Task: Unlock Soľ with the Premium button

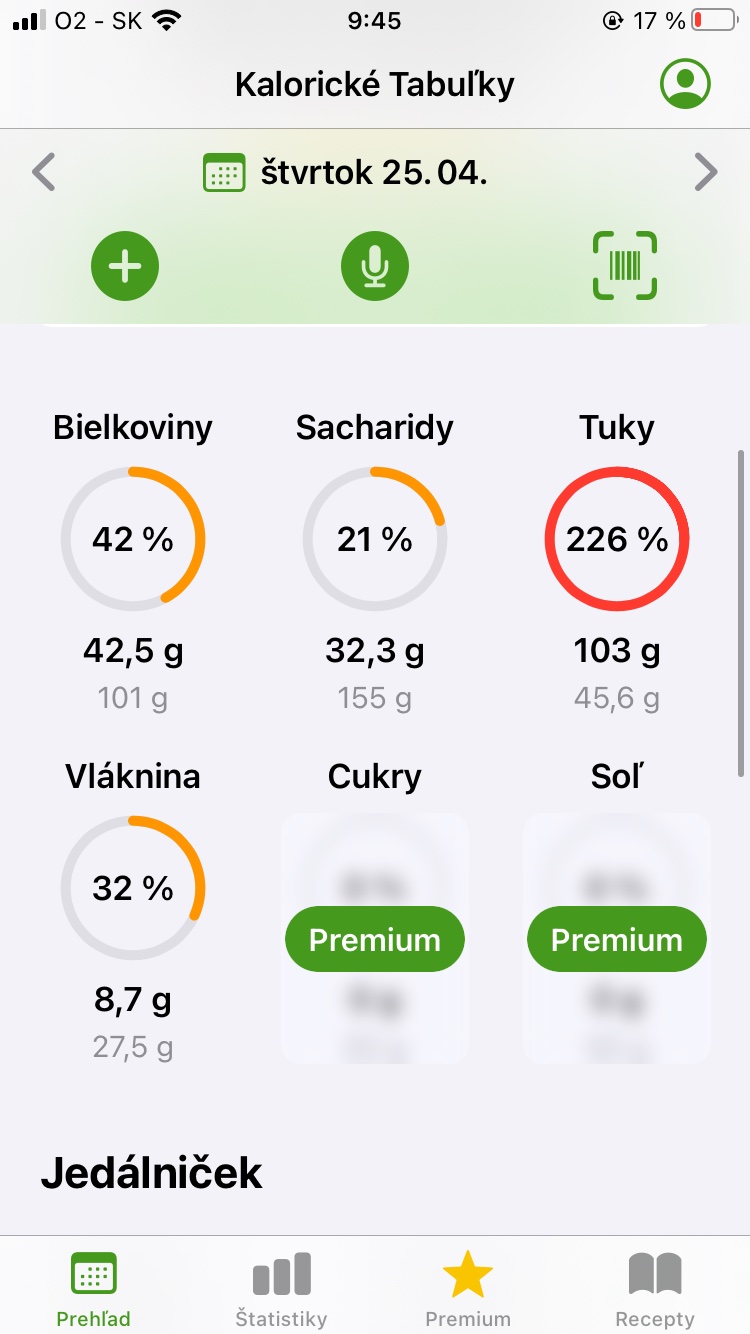Action: (x=617, y=940)
